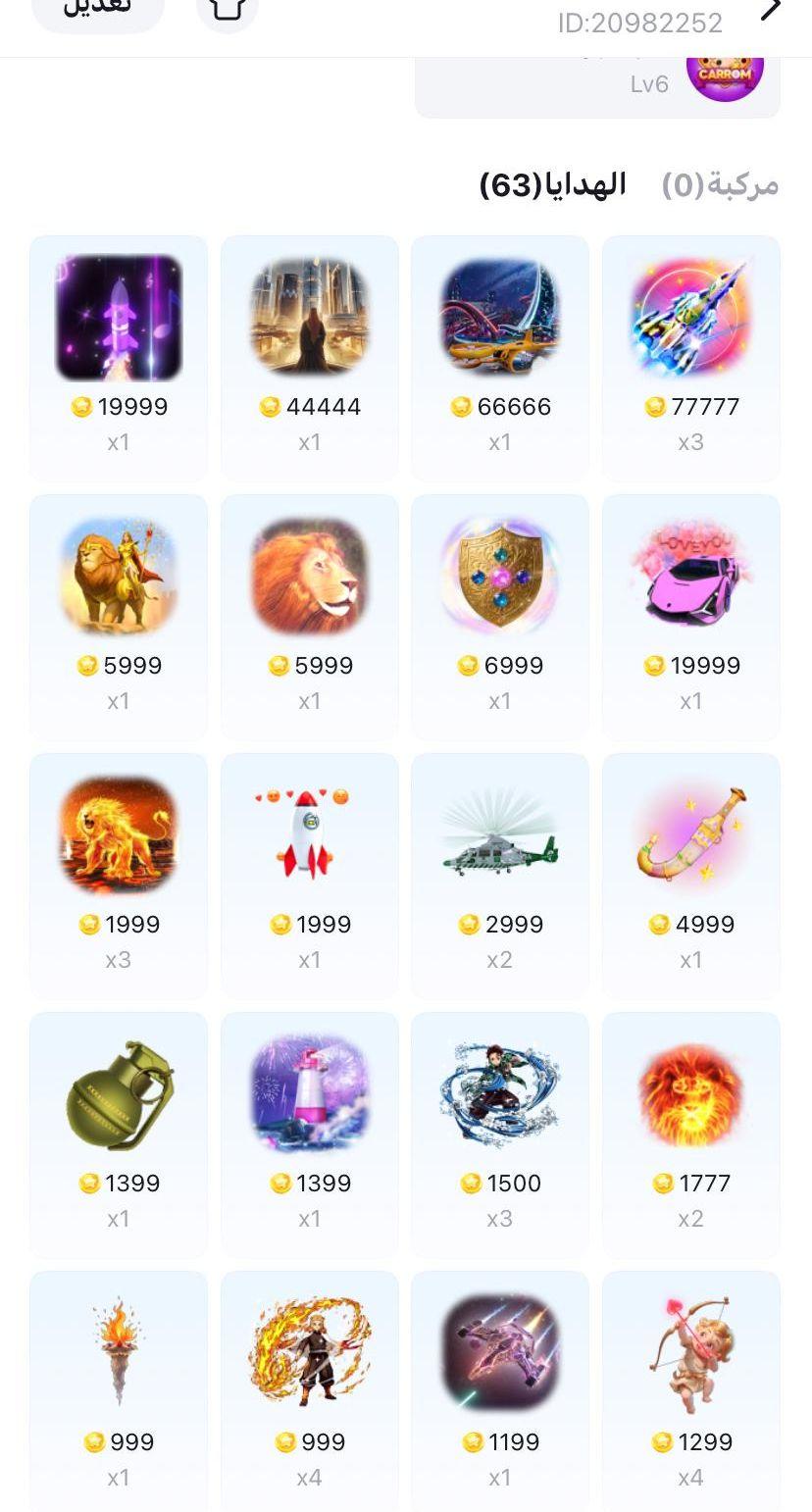This screenshot has height=1512, width=812.
Task: View the 2999 coin helicopter gift
Action: 500,876
